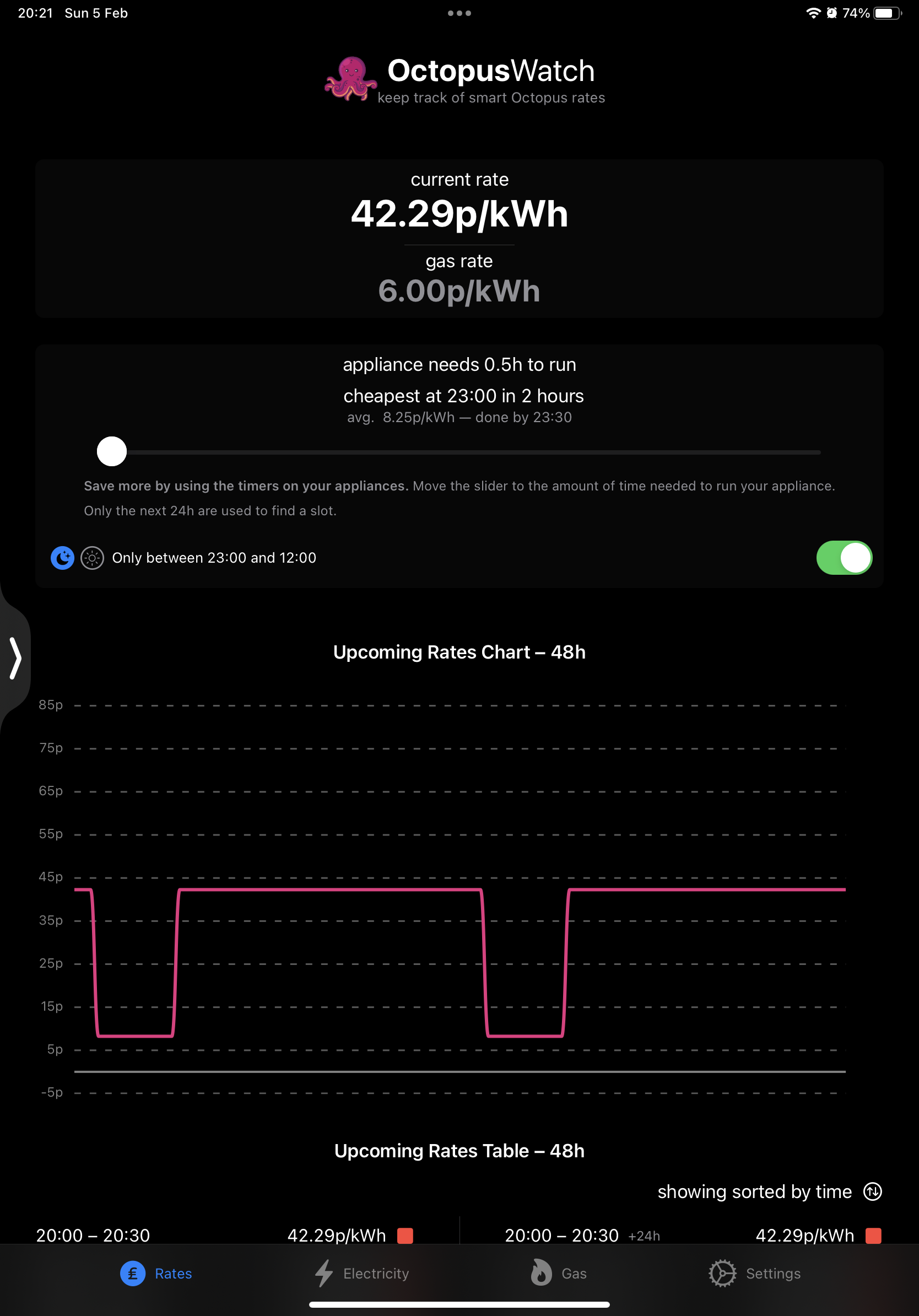
Task: Disable the 23:00 to 12:00 time restriction
Action: tap(844, 558)
